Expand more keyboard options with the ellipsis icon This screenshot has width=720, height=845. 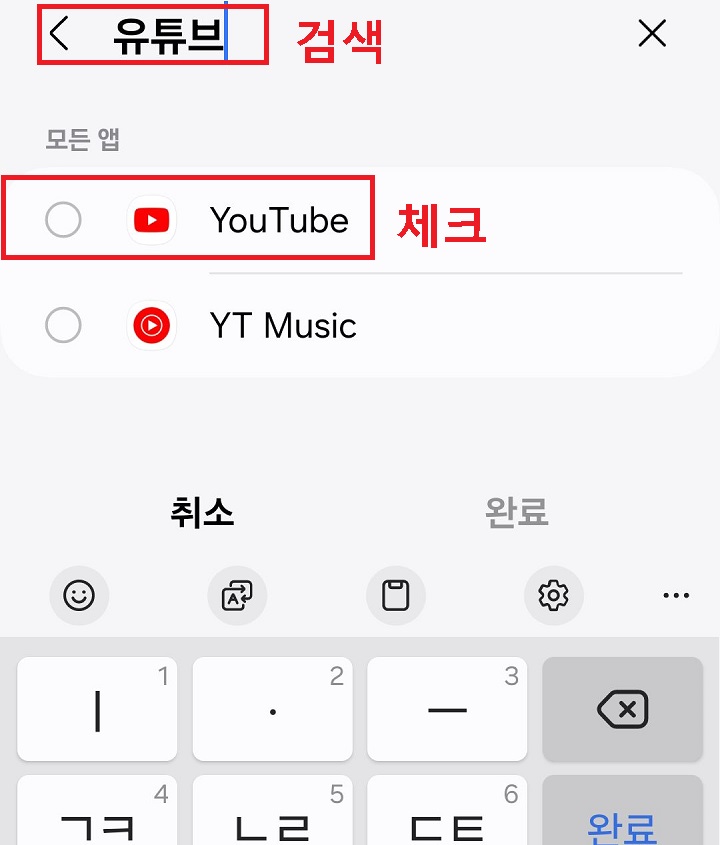click(x=676, y=595)
